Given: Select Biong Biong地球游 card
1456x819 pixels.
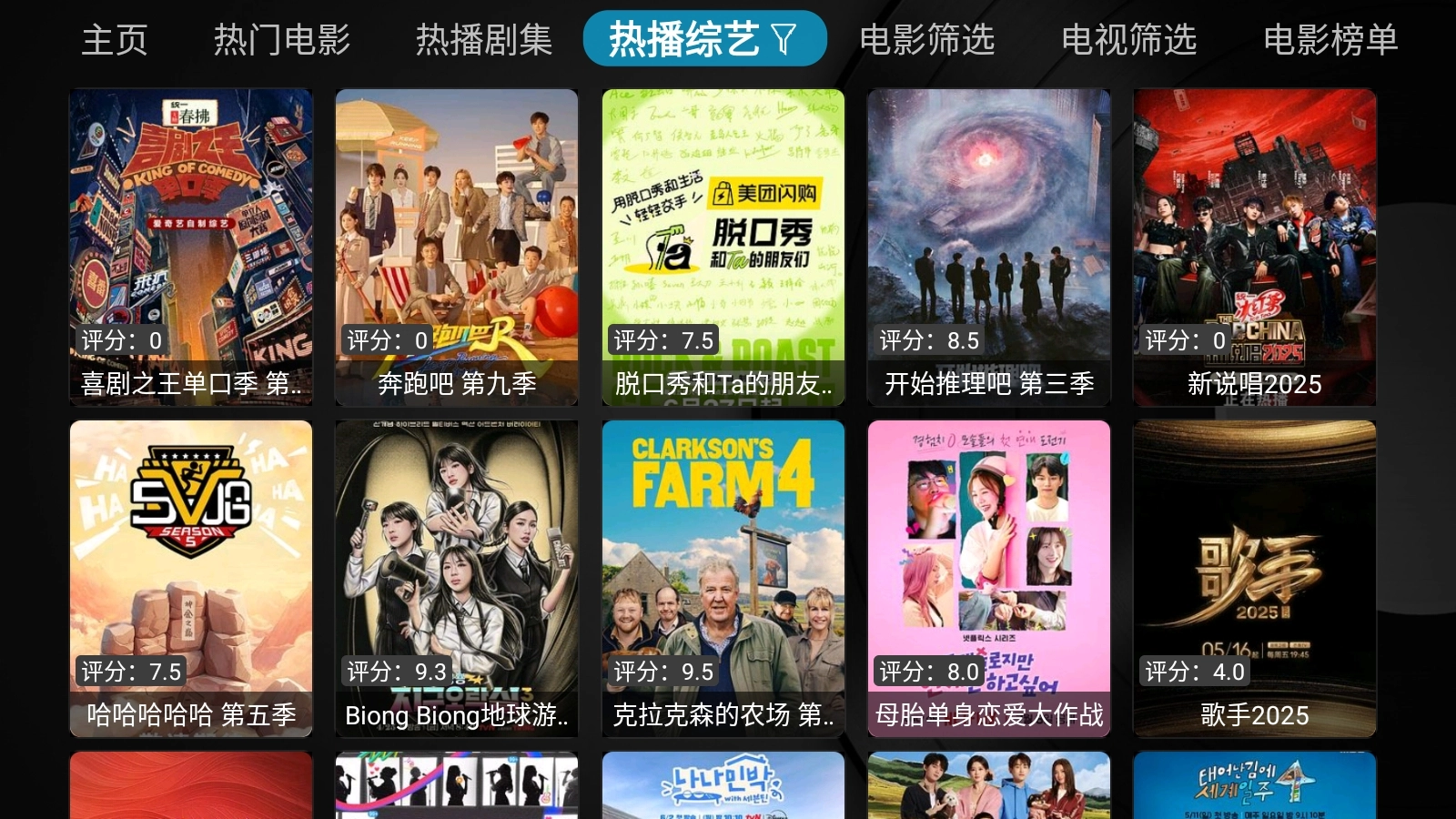Looking at the screenshot, I should click(457, 578).
